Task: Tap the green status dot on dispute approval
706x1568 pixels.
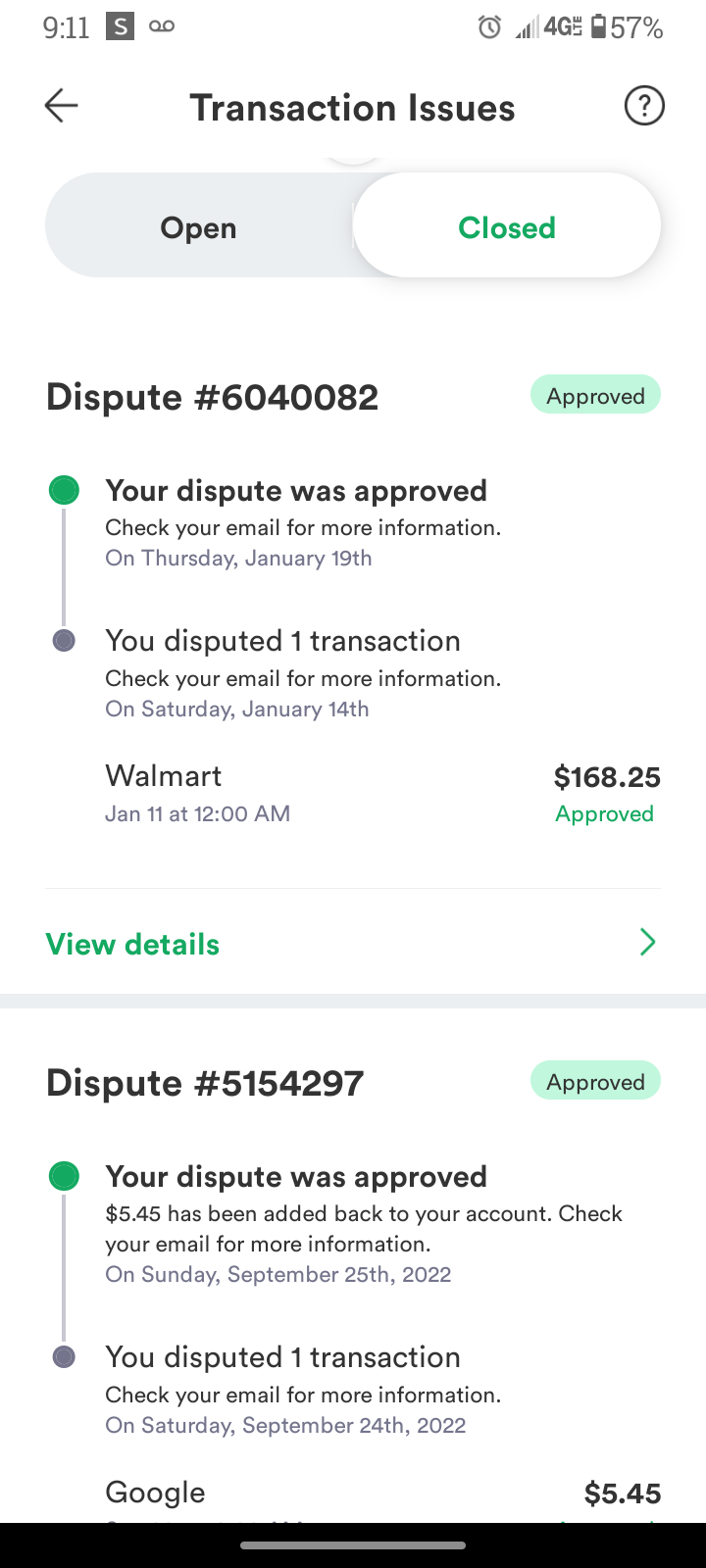Action: click(64, 489)
